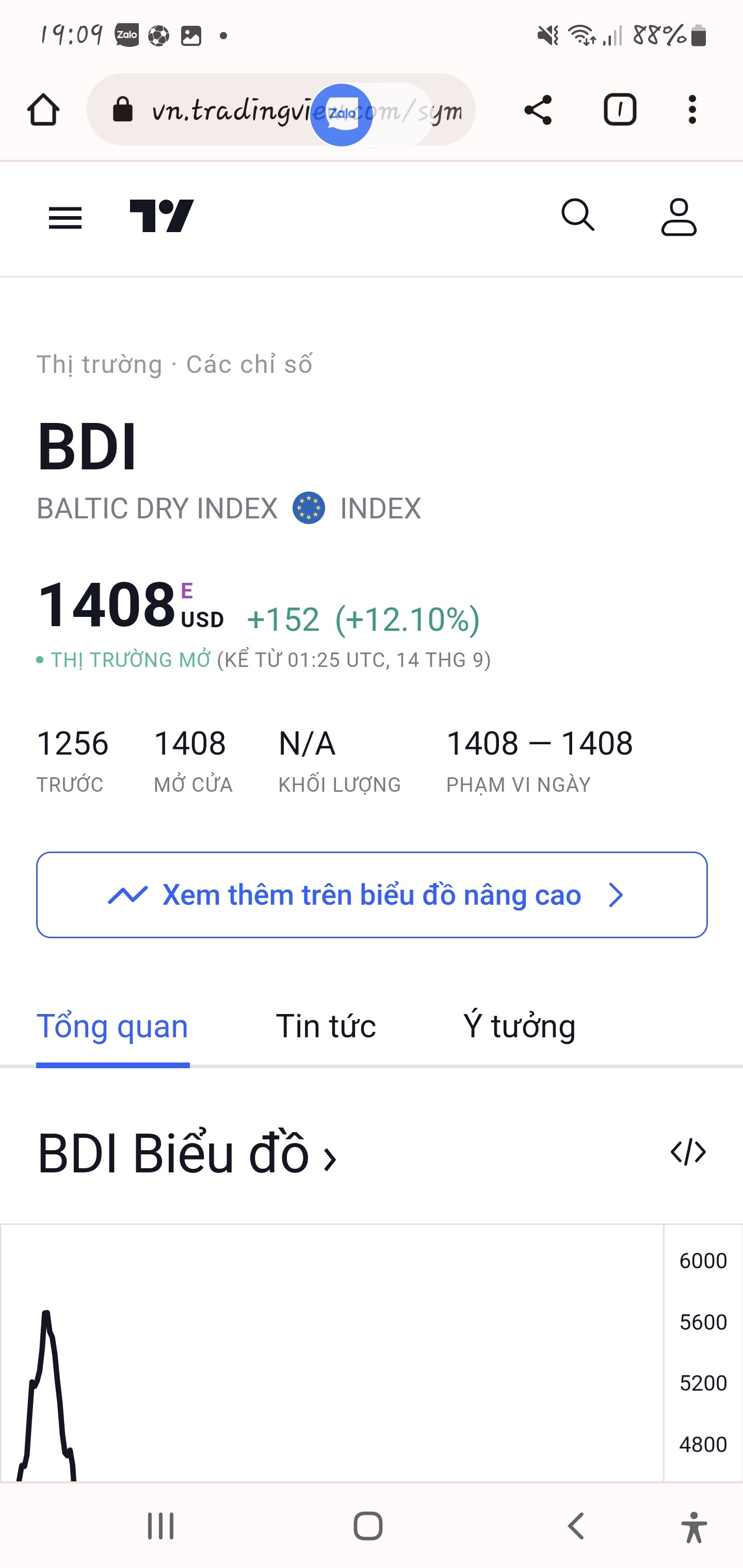Tap the browser address bar
This screenshot has height=1568, width=743.
coord(244,110)
